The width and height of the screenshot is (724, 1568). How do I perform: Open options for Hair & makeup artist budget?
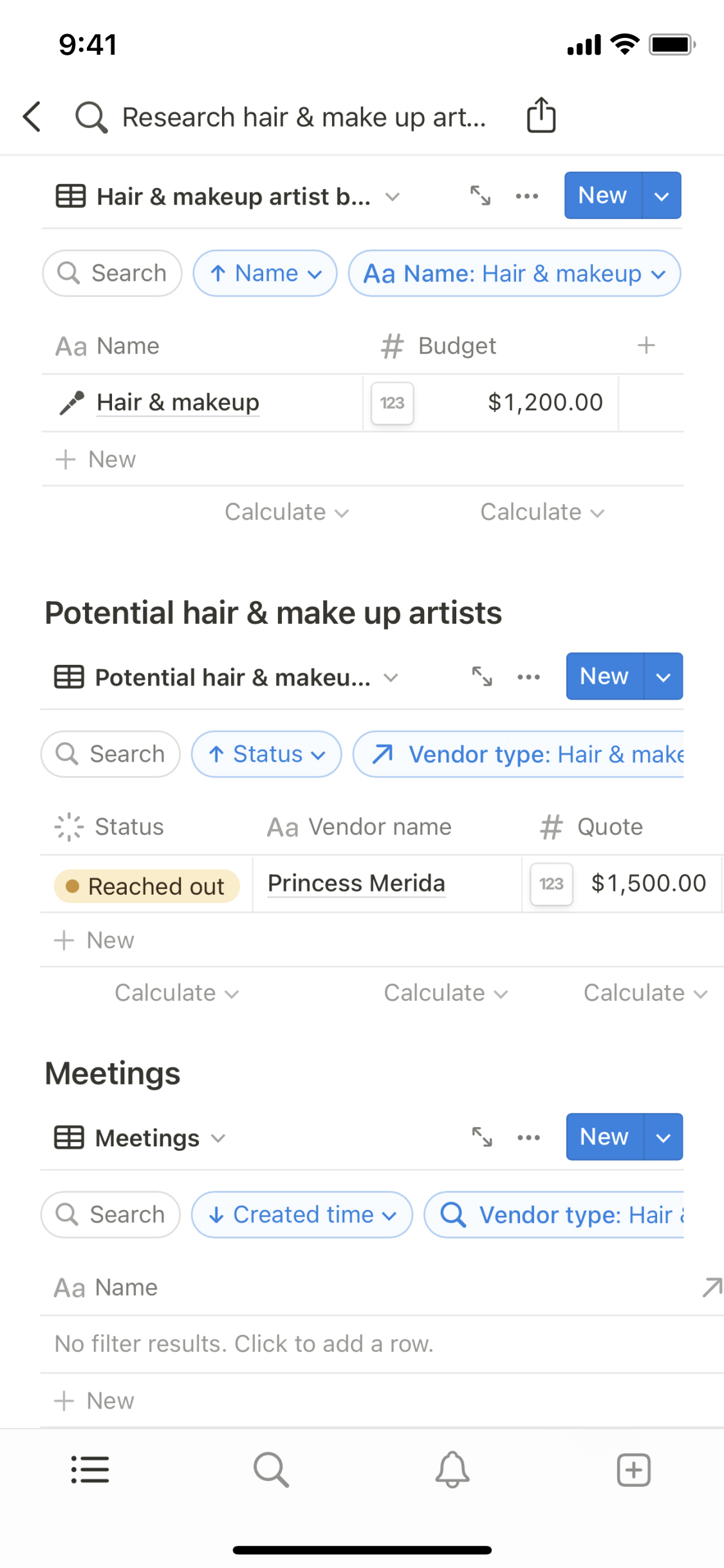(526, 196)
